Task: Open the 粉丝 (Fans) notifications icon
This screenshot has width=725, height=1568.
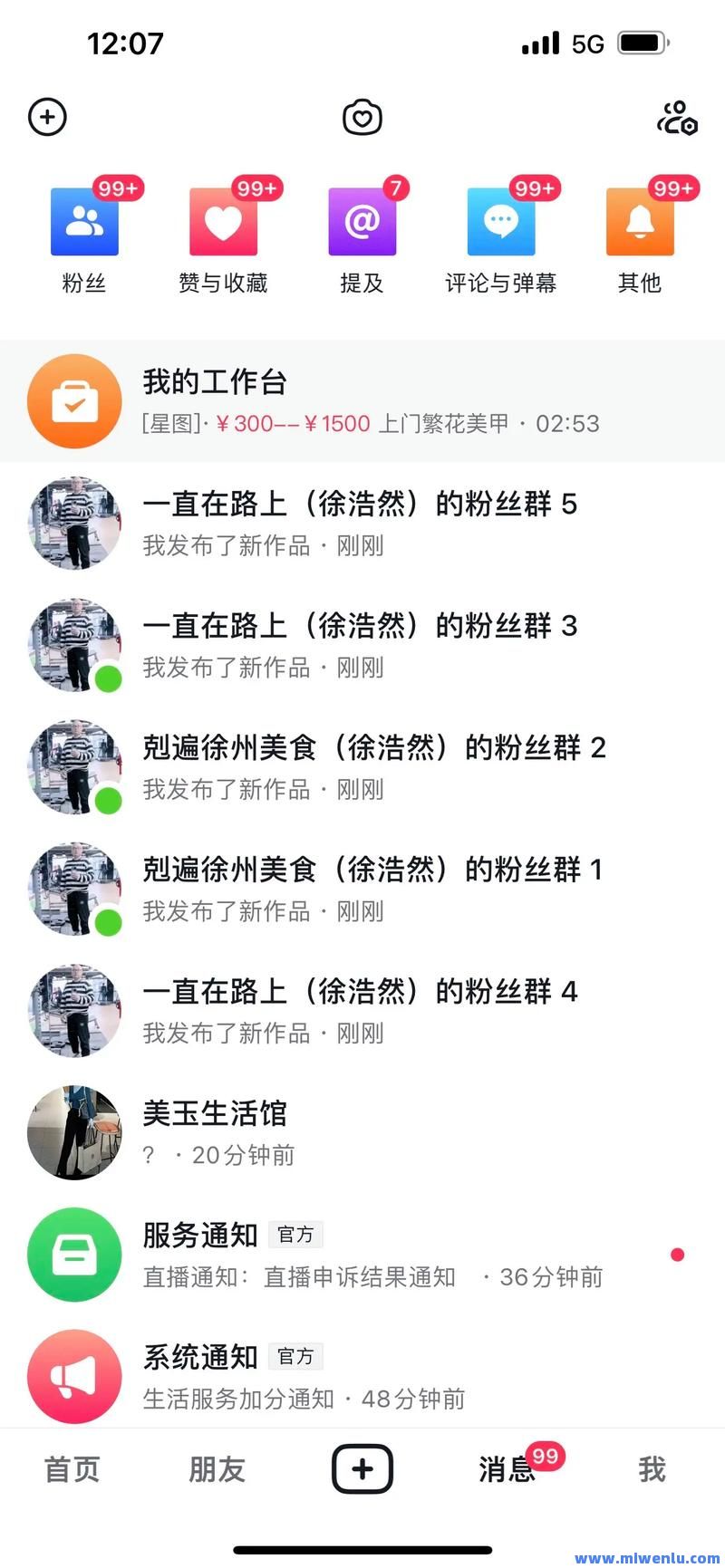Action: [x=84, y=220]
